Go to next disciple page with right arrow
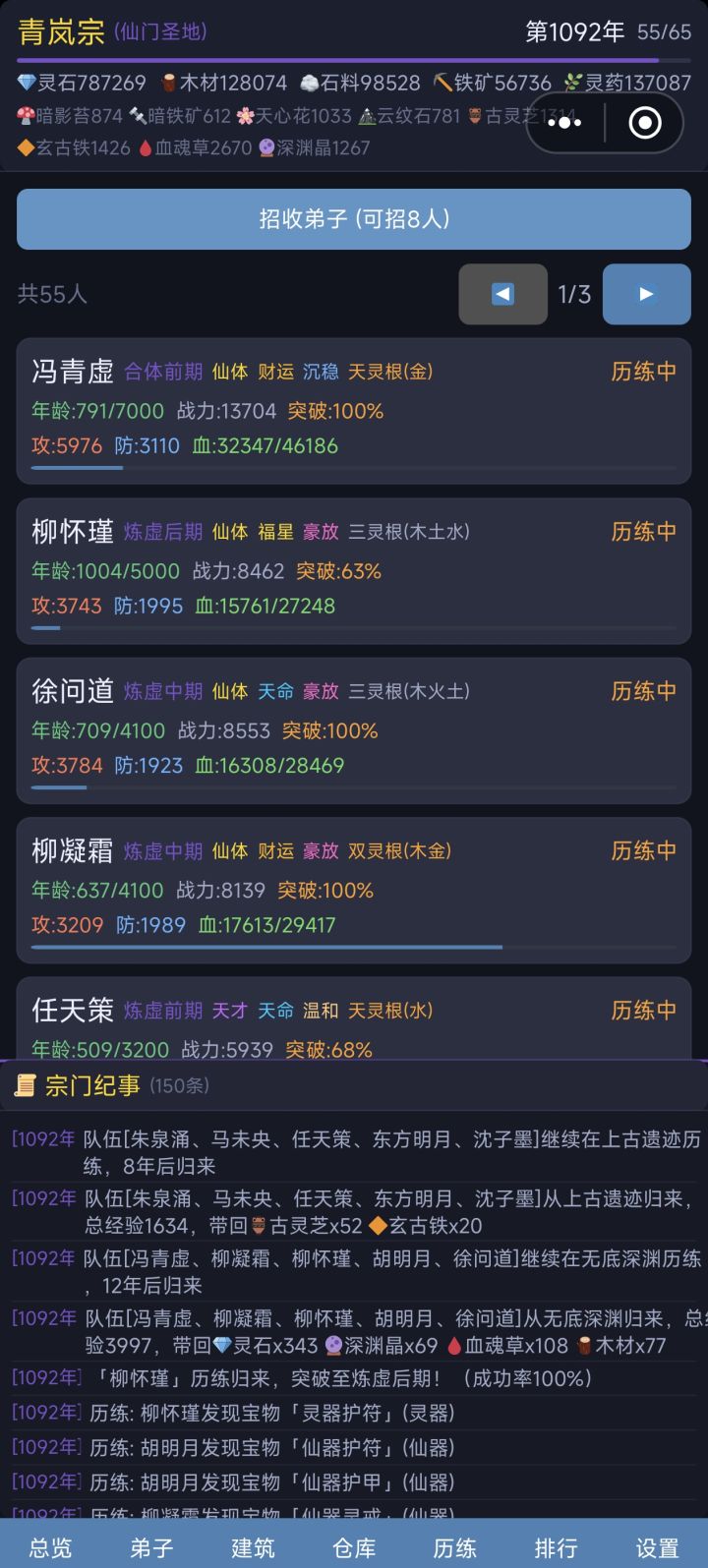708x1568 pixels. (x=646, y=295)
